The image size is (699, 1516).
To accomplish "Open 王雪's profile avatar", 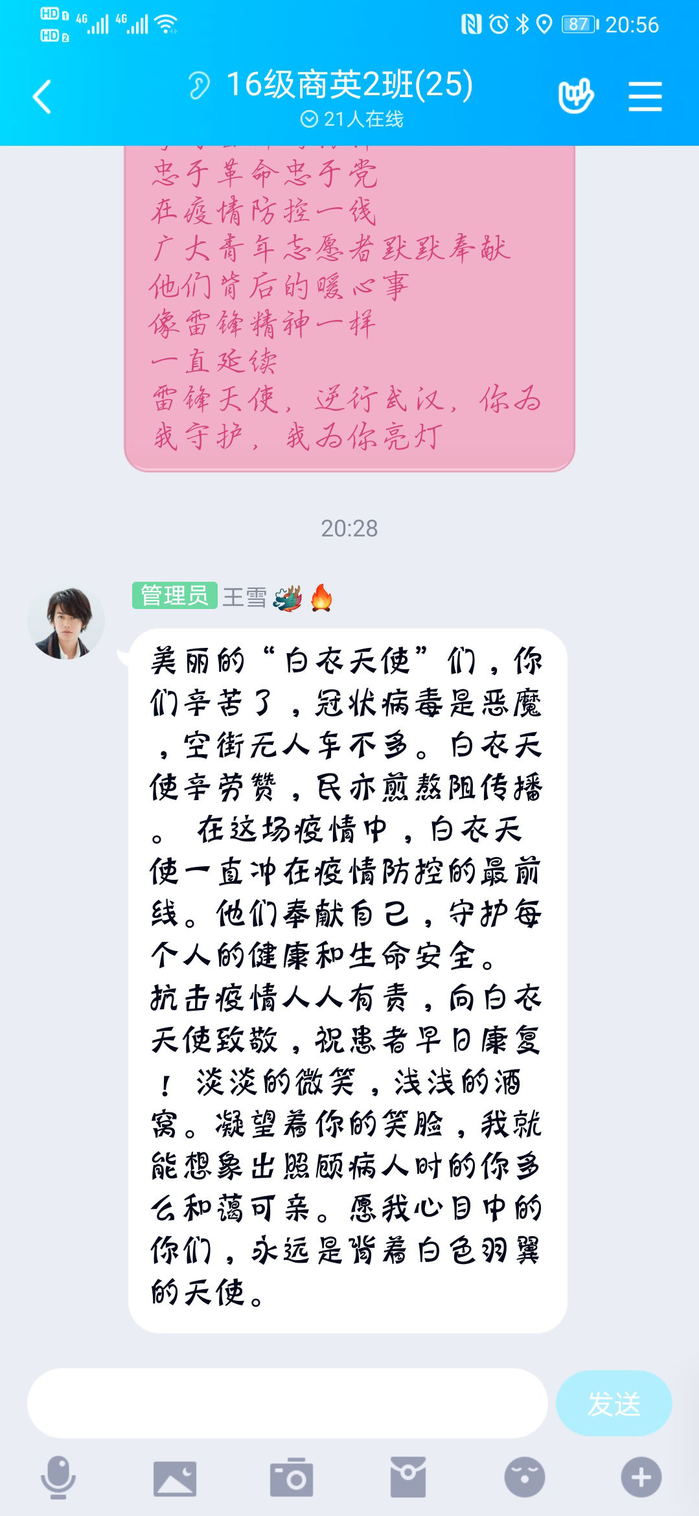I will (66, 622).
